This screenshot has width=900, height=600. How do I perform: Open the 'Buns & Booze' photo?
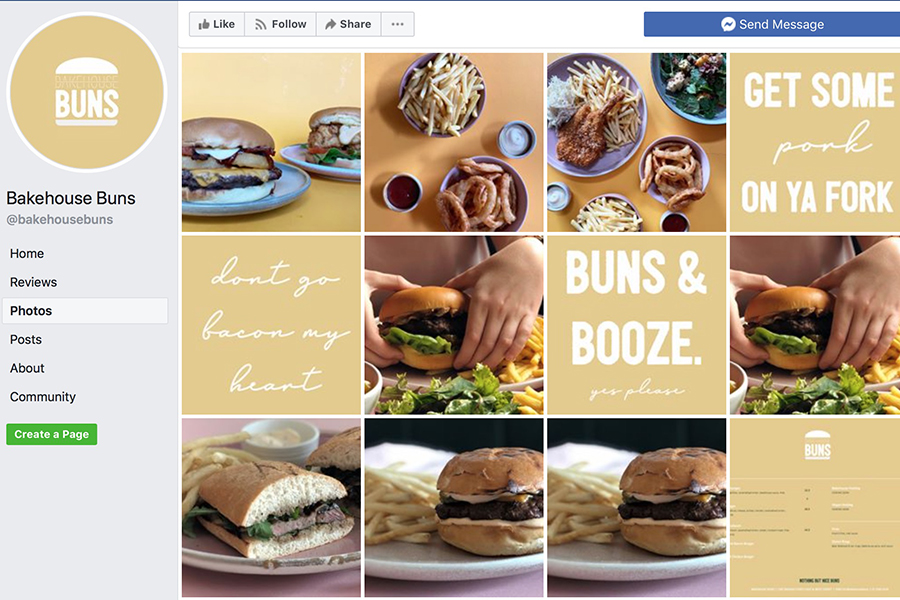click(636, 325)
